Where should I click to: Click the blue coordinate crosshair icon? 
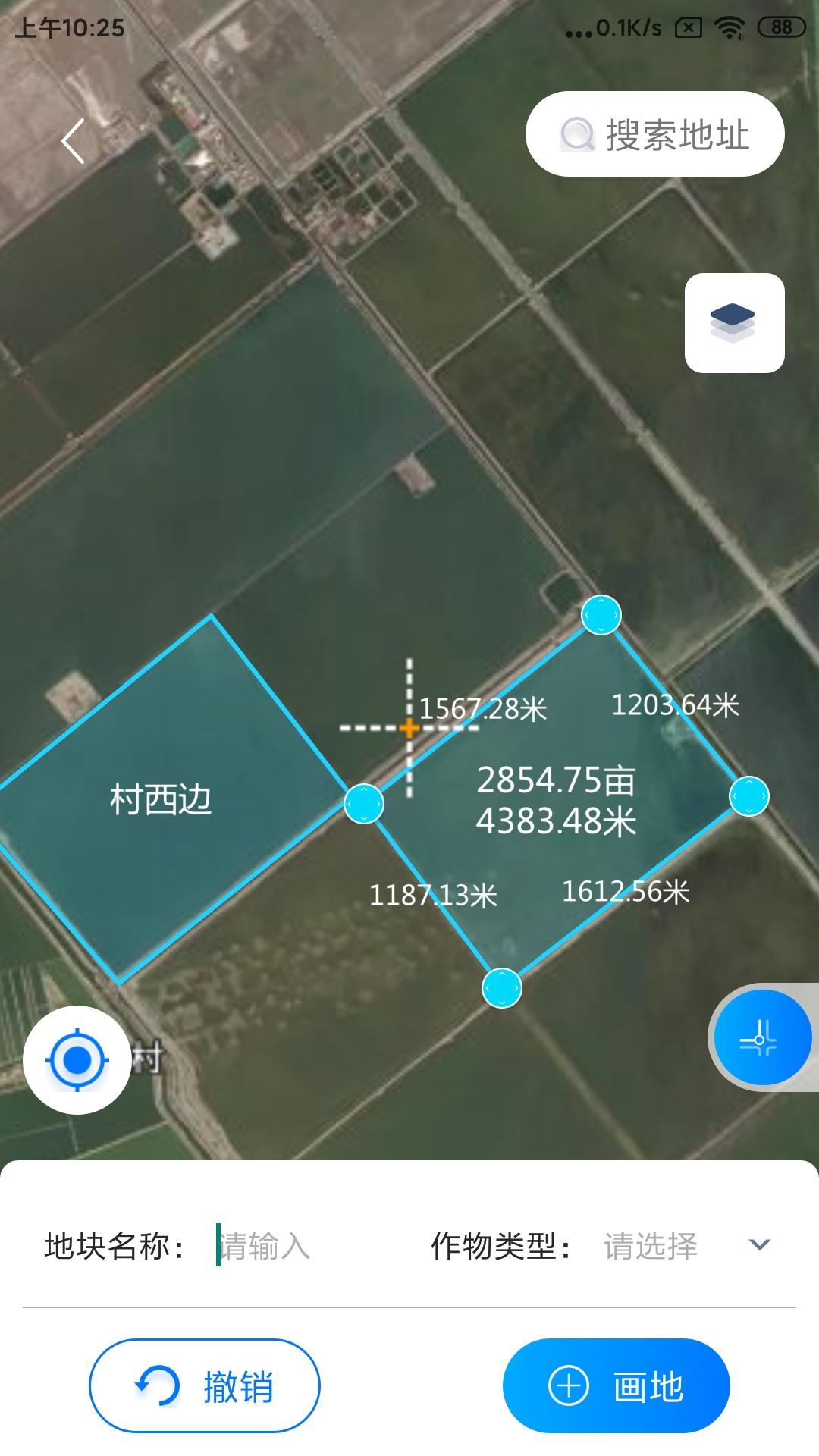pyautogui.click(x=763, y=1037)
